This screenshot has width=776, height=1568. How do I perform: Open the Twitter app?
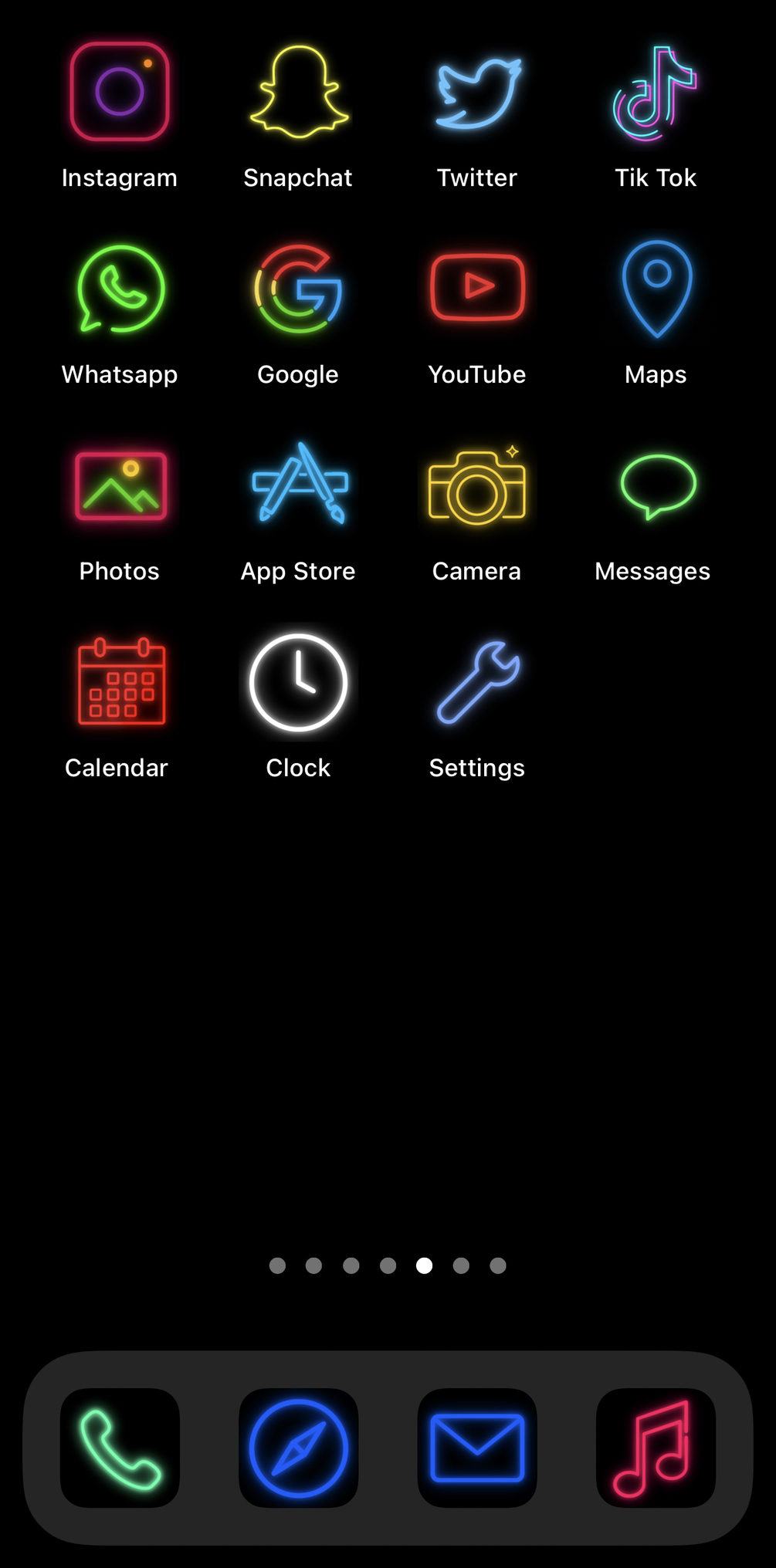click(476, 90)
